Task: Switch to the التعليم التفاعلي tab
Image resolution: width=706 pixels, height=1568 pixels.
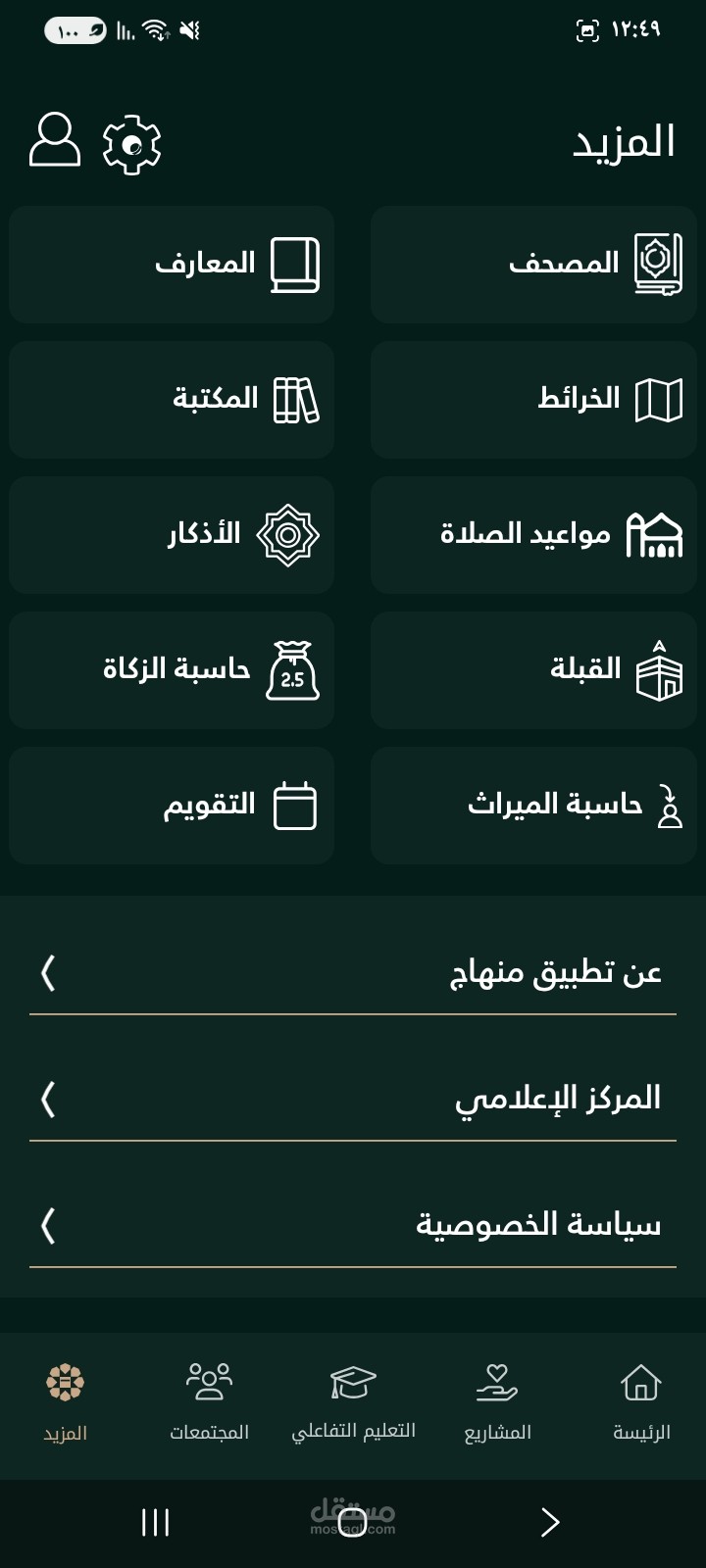Action: click(353, 1403)
